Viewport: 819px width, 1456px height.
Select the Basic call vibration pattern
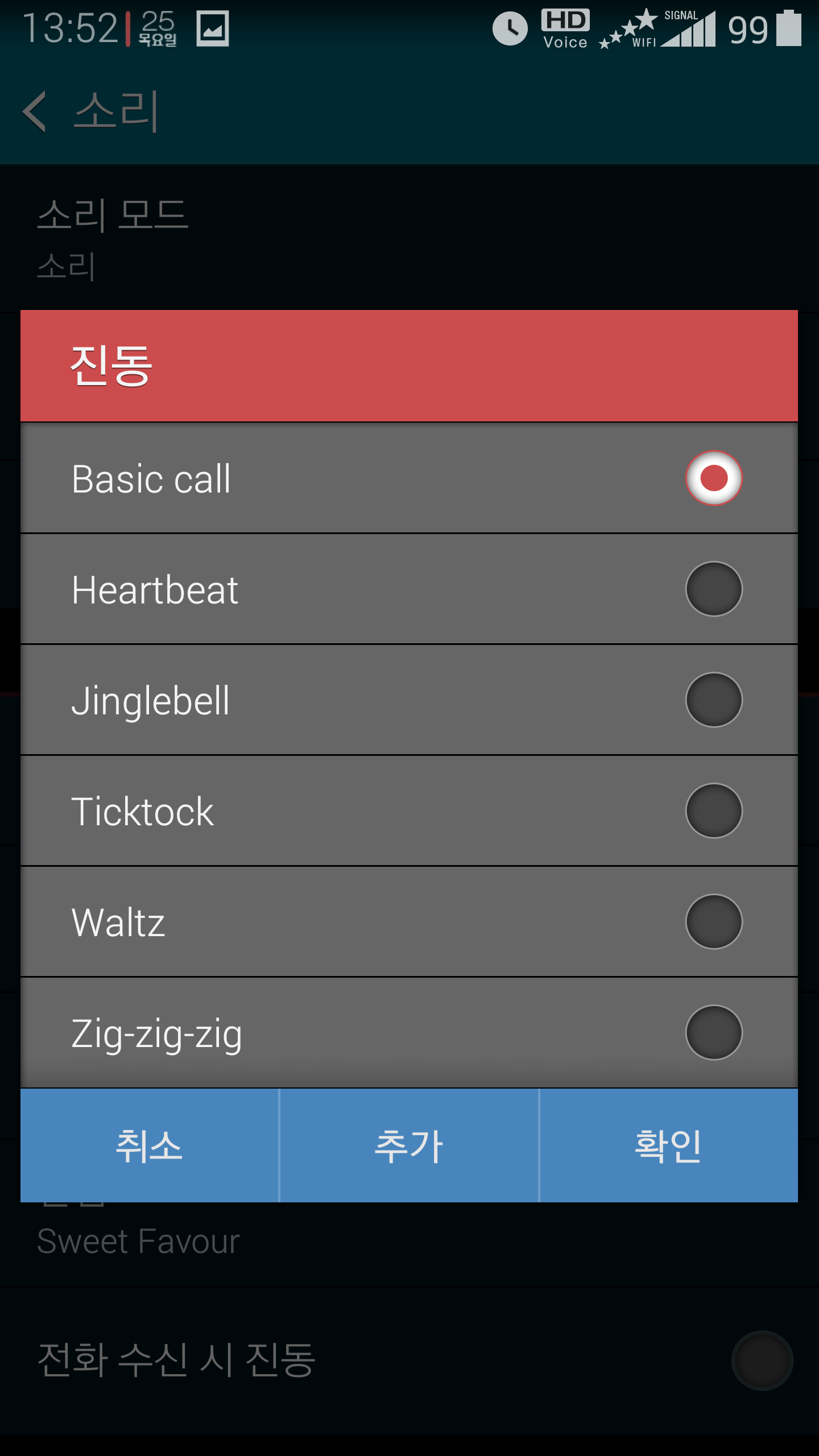pos(409,478)
